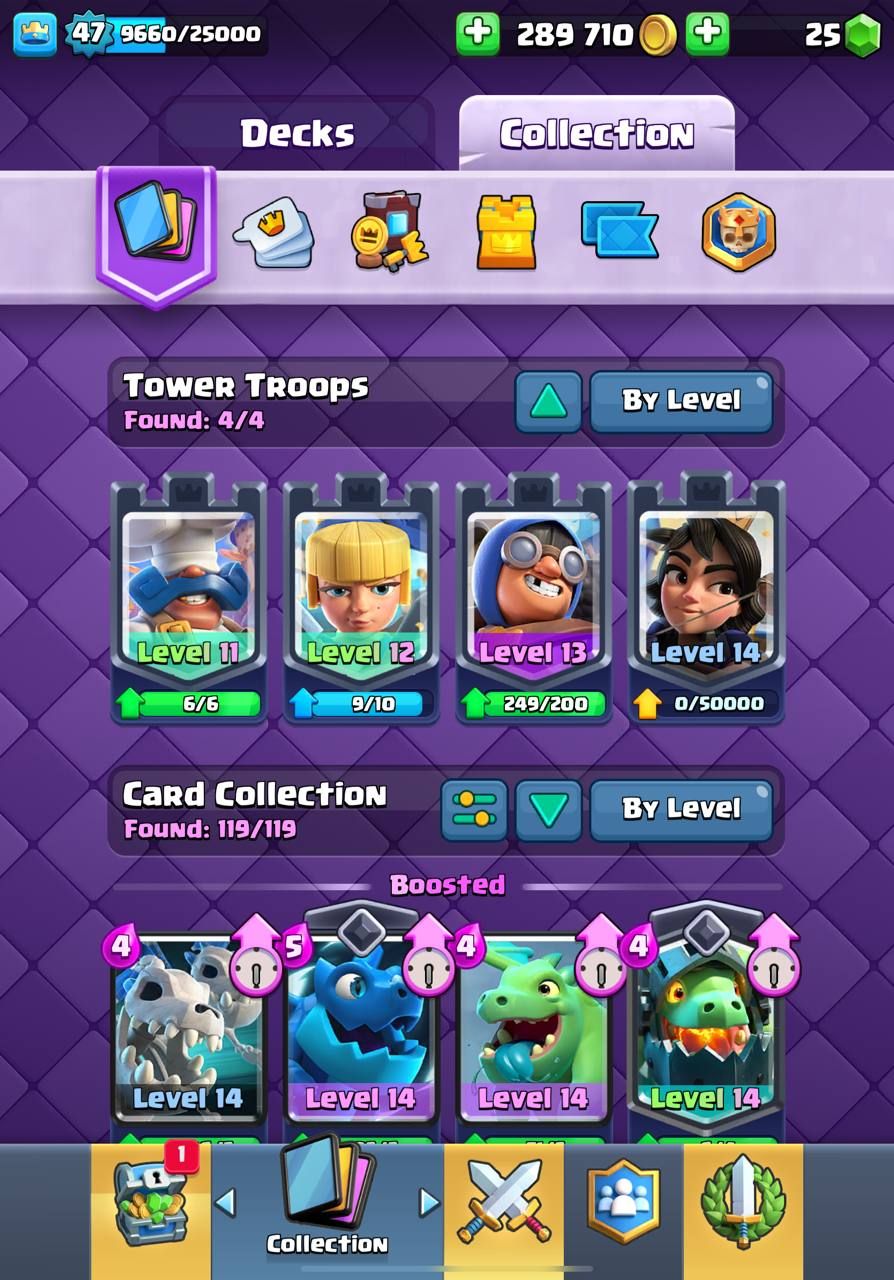
Task: Open the skull badge tab
Action: point(738,232)
